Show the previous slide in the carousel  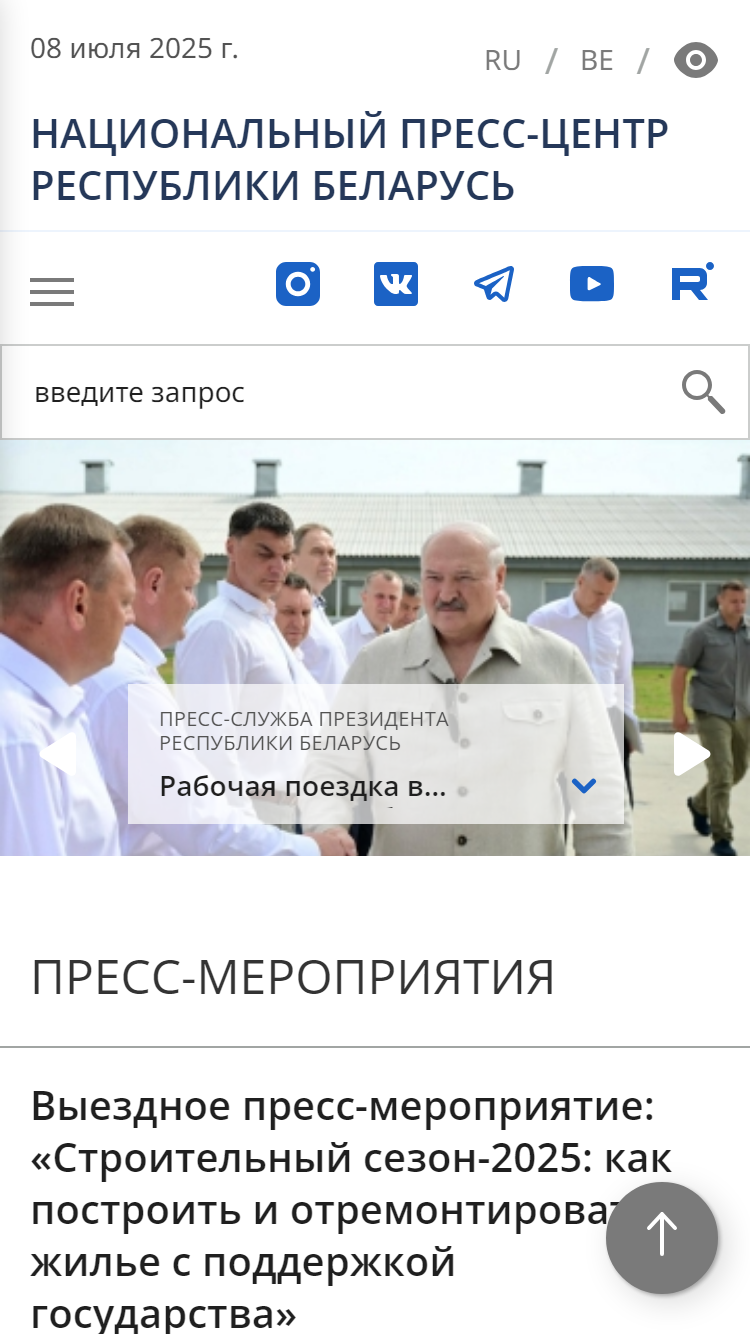click(58, 754)
